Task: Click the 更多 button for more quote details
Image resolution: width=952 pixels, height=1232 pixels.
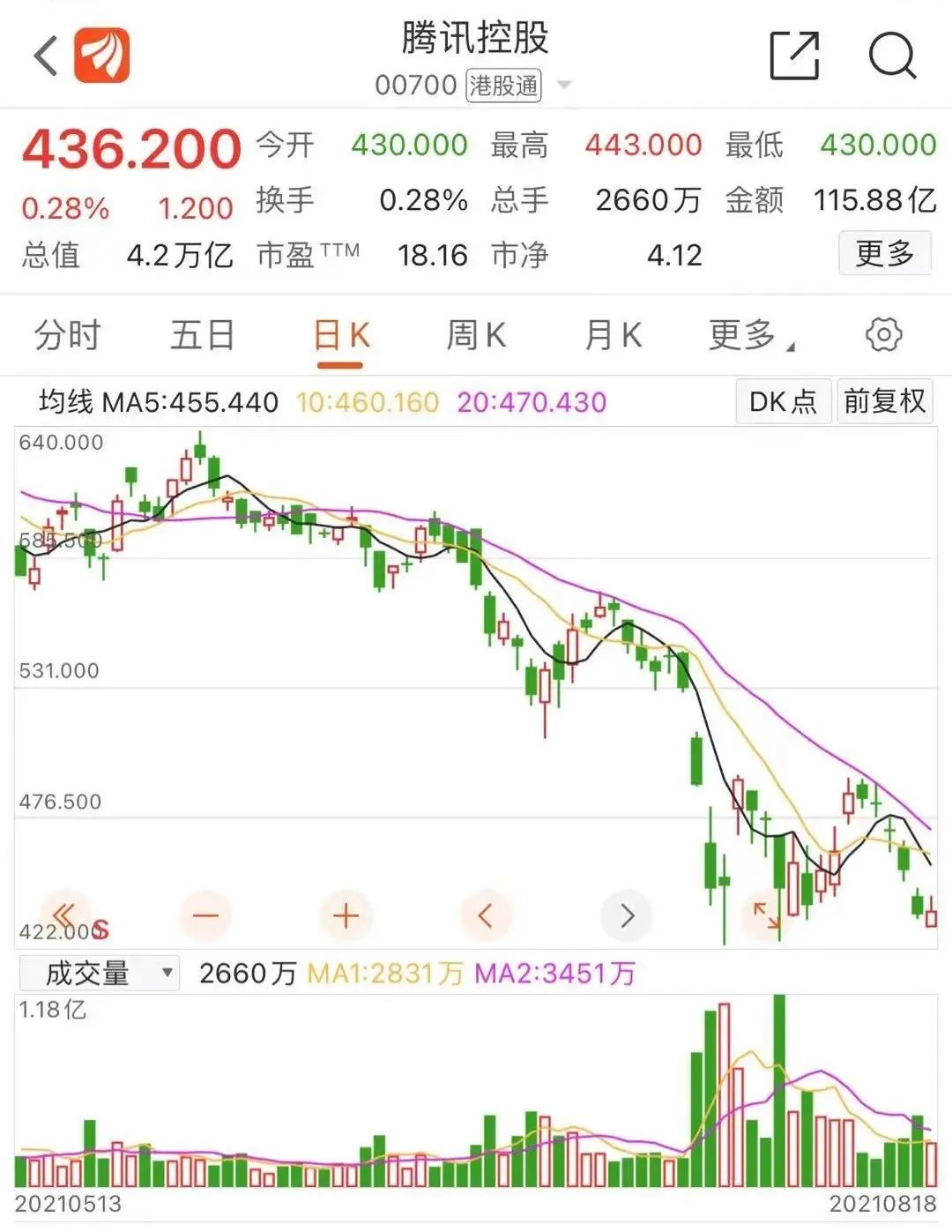Action: pyautogui.click(x=884, y=253)
